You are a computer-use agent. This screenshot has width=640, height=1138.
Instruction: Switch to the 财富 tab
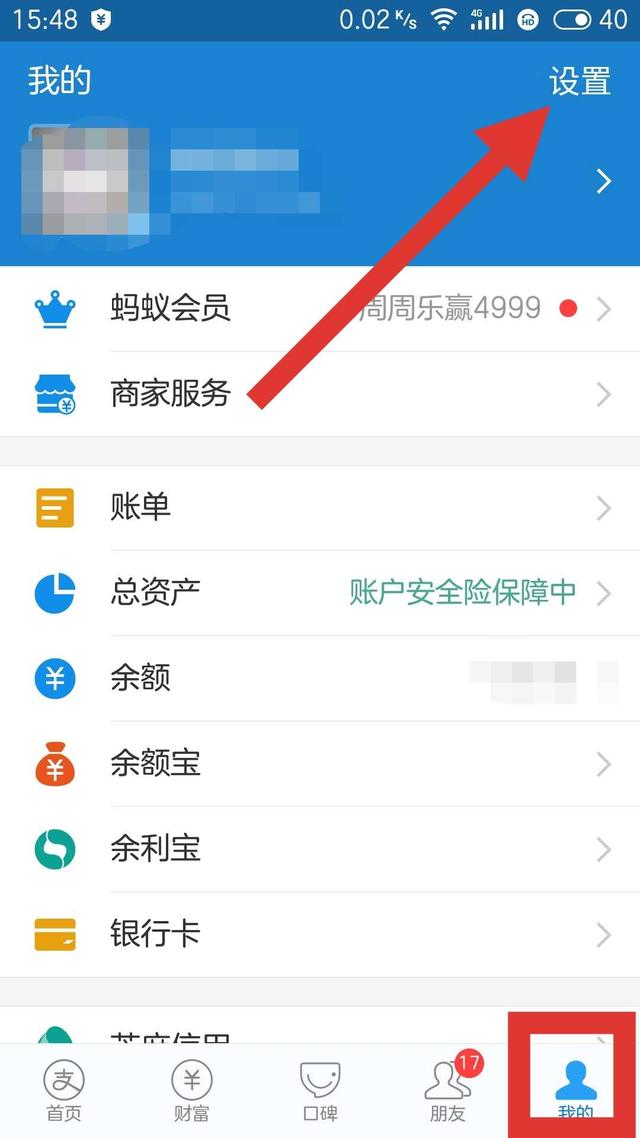pyautogui.click(x=191, y=1092)
